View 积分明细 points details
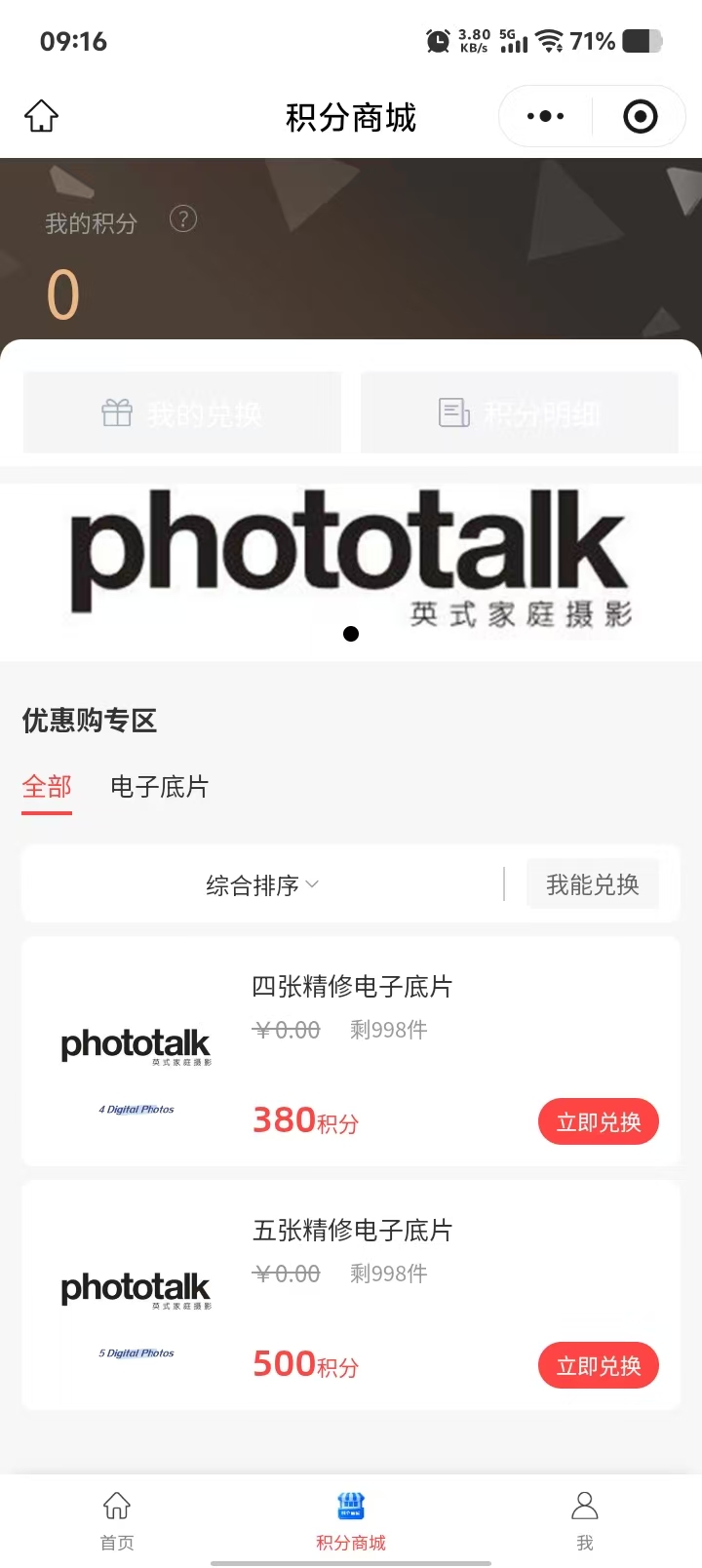 click(x=519, y=413)
